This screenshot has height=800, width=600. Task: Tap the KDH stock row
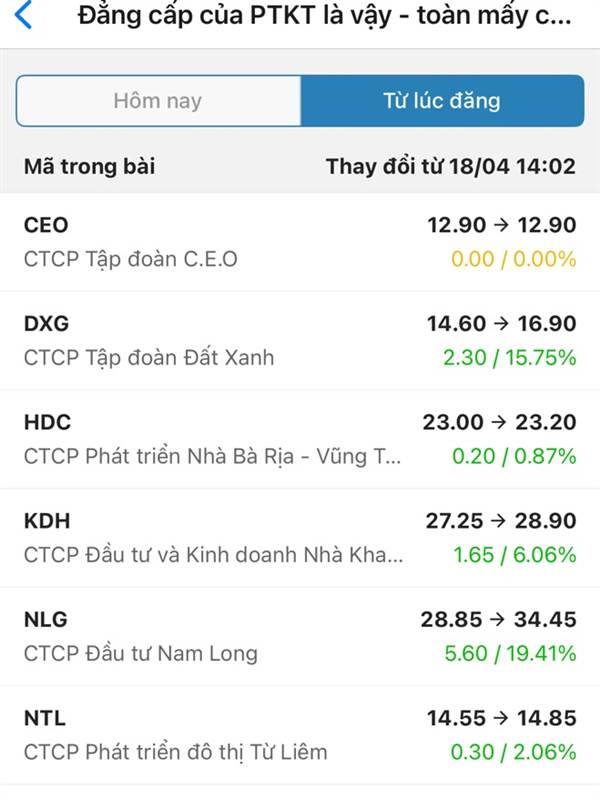tap(300, 537)
